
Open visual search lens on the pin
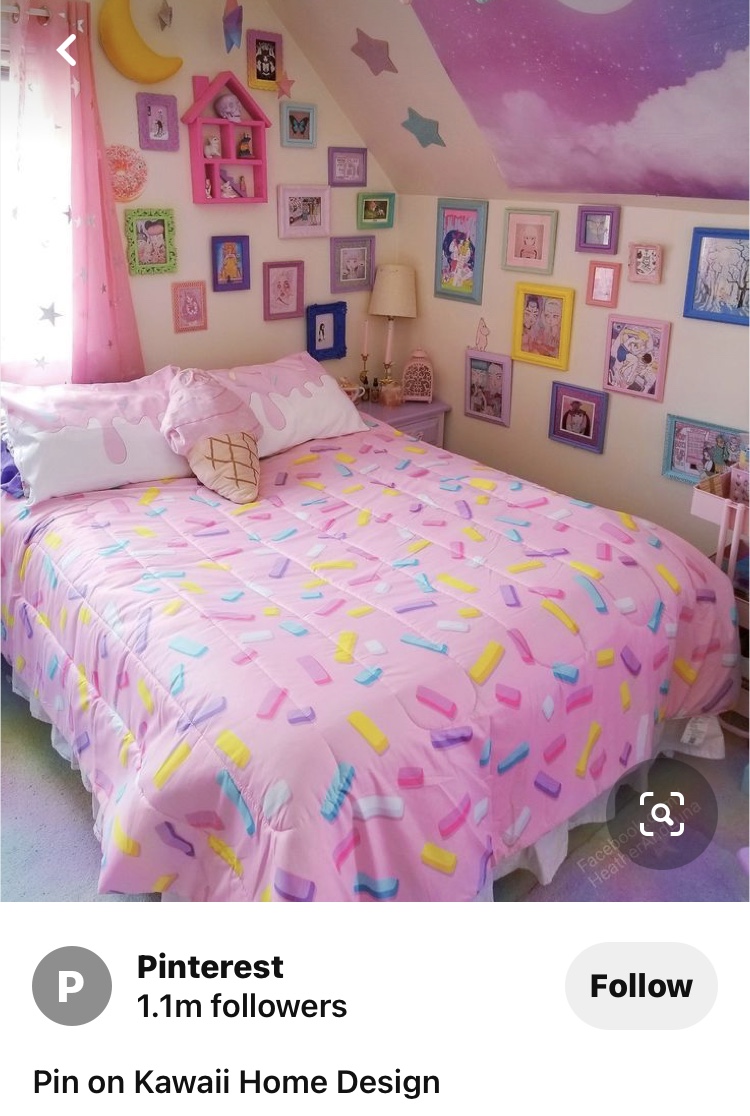point(661,813)
